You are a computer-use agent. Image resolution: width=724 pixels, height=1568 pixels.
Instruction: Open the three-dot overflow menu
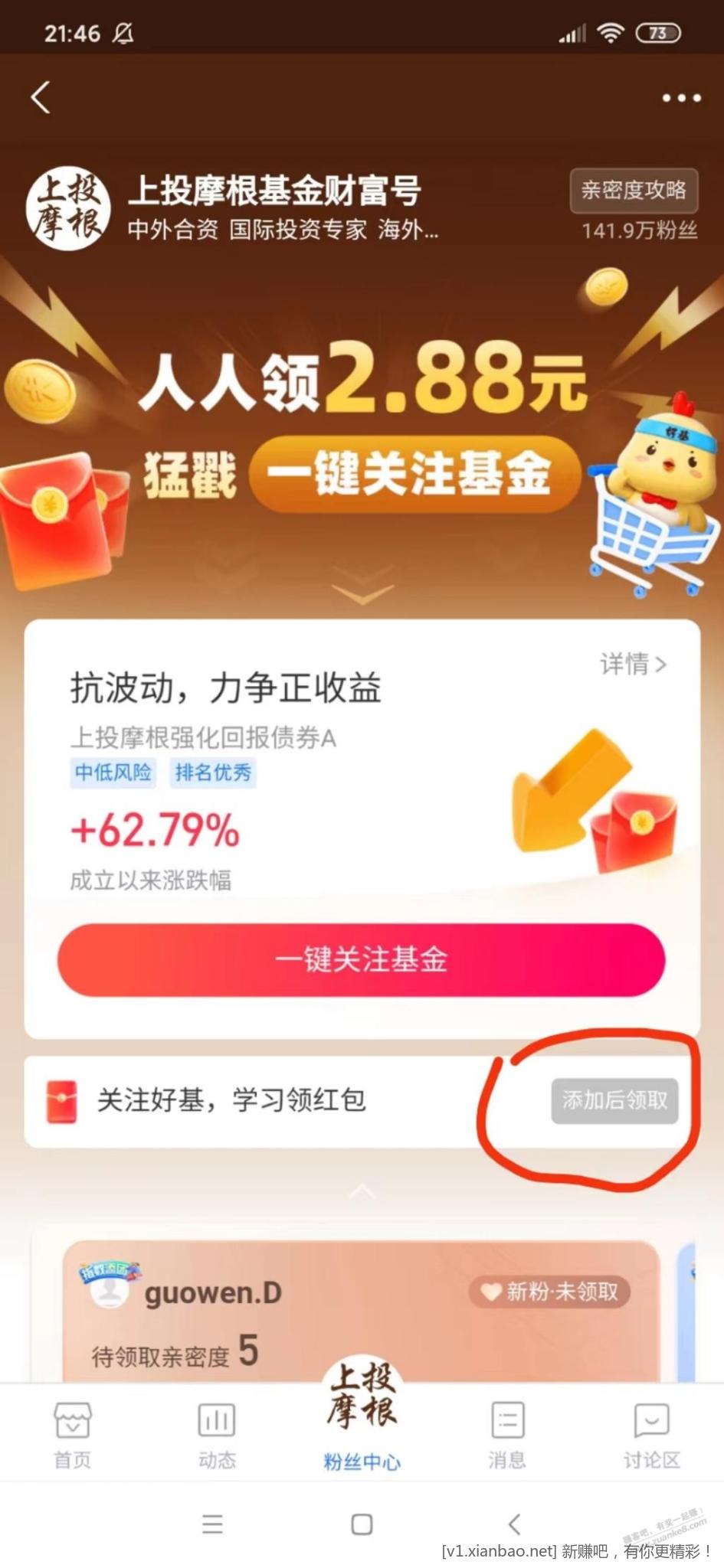681,98
